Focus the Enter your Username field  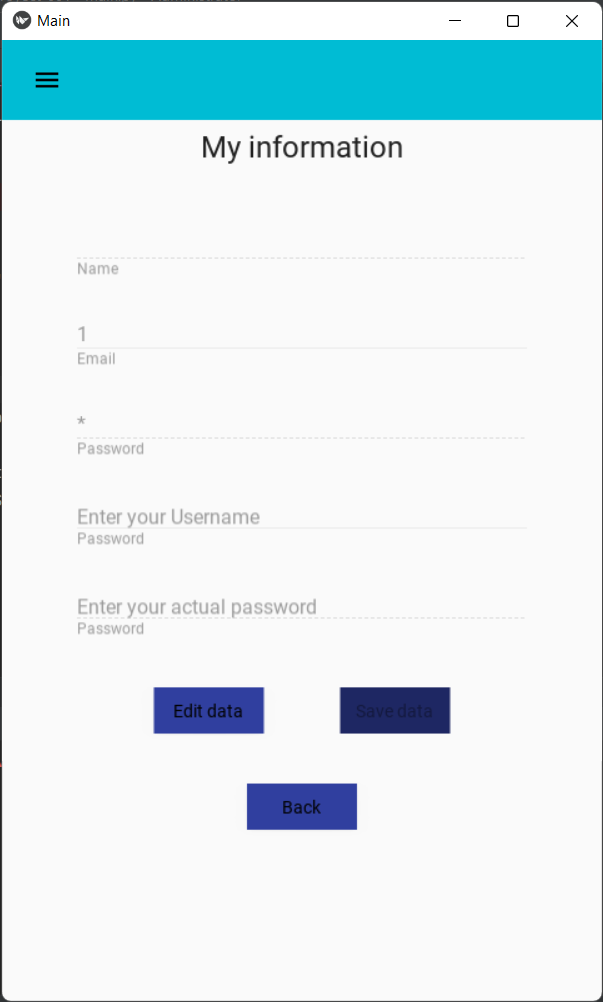[302, 515]
